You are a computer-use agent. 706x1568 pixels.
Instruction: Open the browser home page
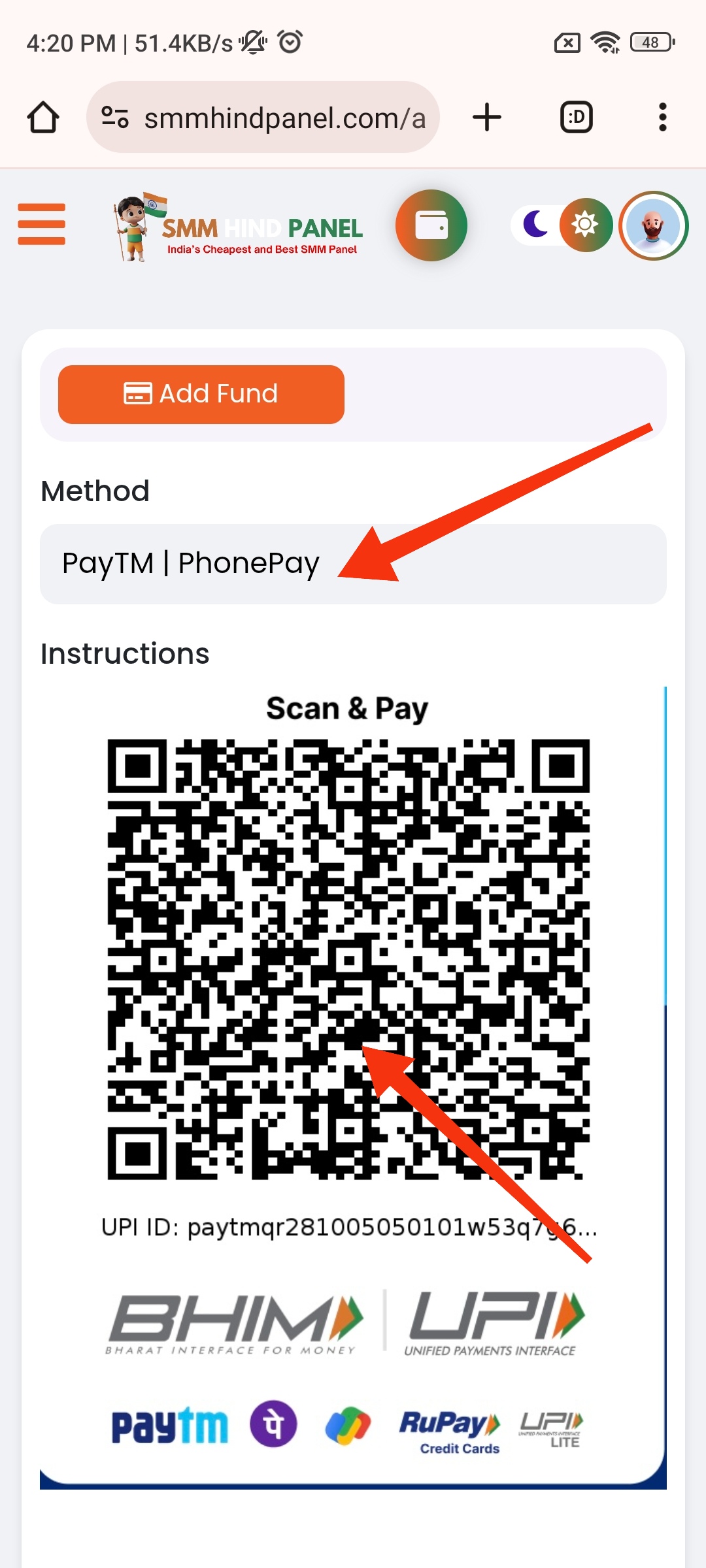click(43, 118)
